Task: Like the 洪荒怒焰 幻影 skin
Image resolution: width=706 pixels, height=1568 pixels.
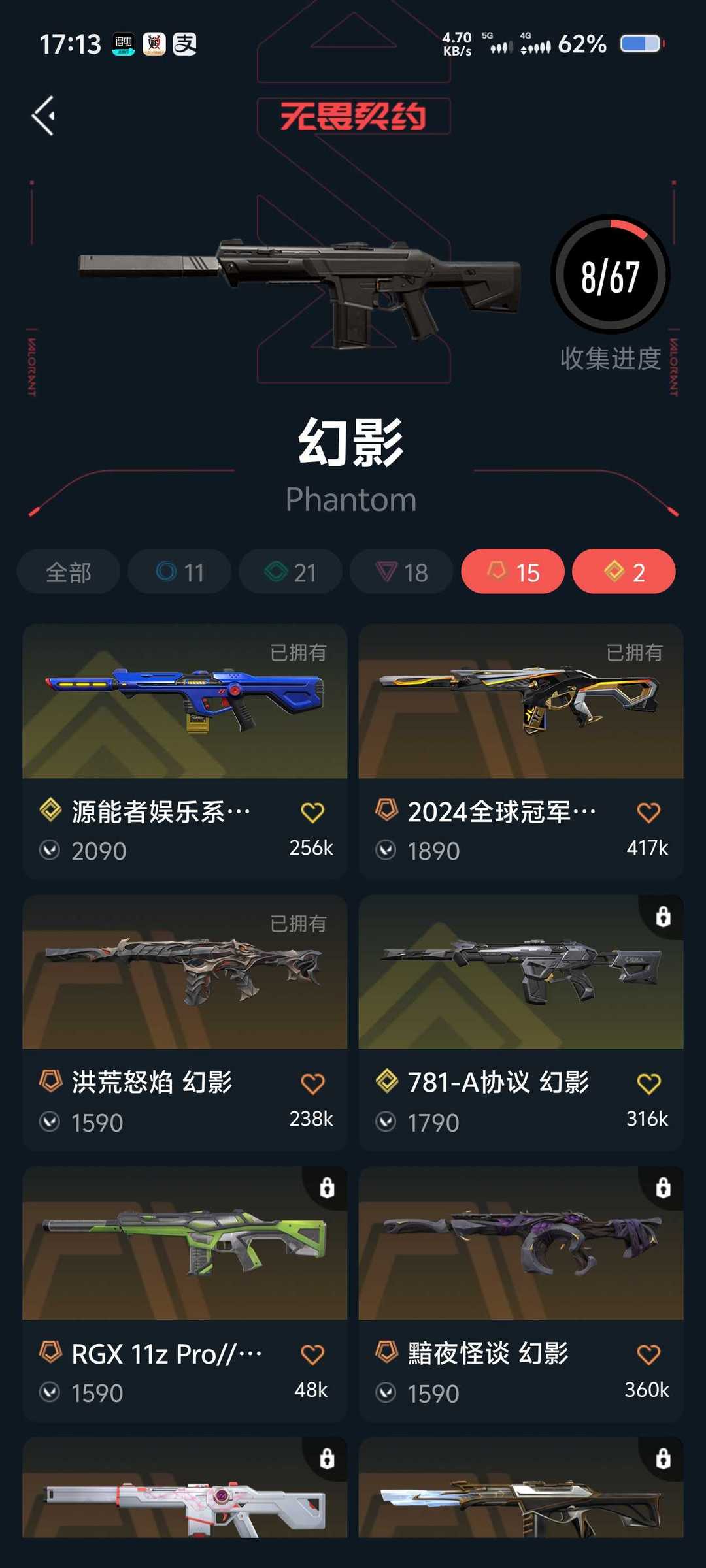Action: 312,1083
